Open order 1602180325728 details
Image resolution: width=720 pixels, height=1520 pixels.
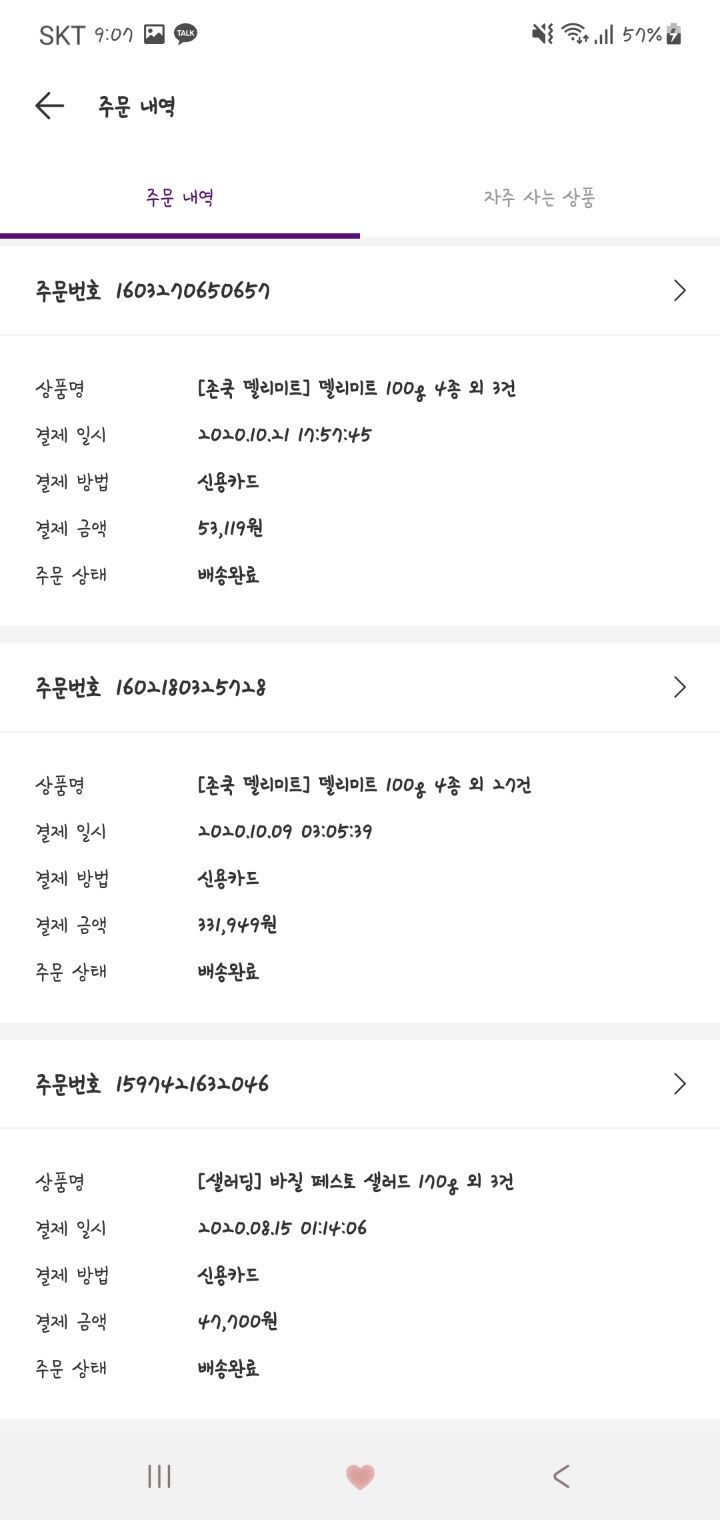pyautogui.click(x=360, y=687)
